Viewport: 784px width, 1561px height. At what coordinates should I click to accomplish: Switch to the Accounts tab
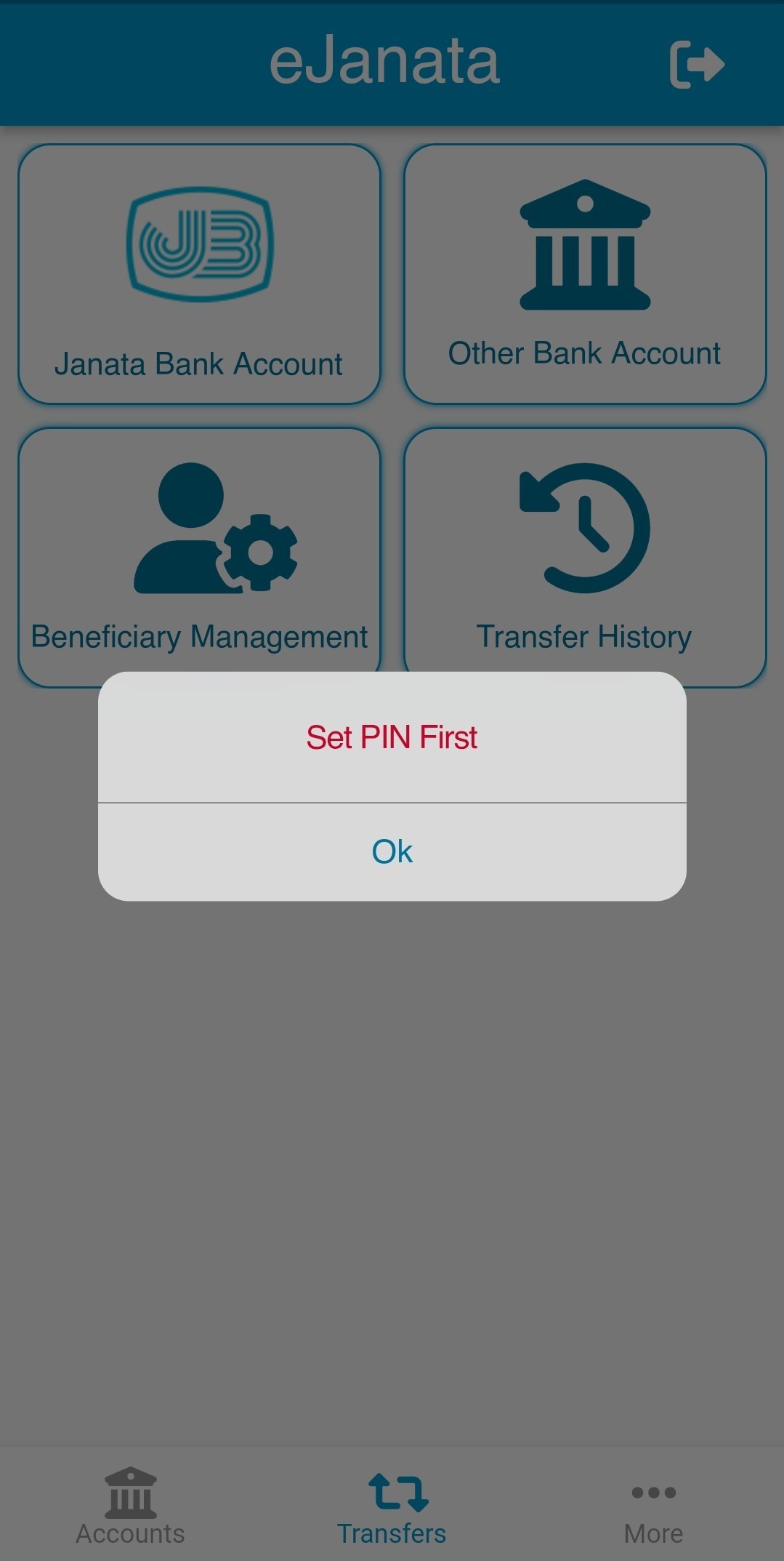click(x=130, y=1505)
